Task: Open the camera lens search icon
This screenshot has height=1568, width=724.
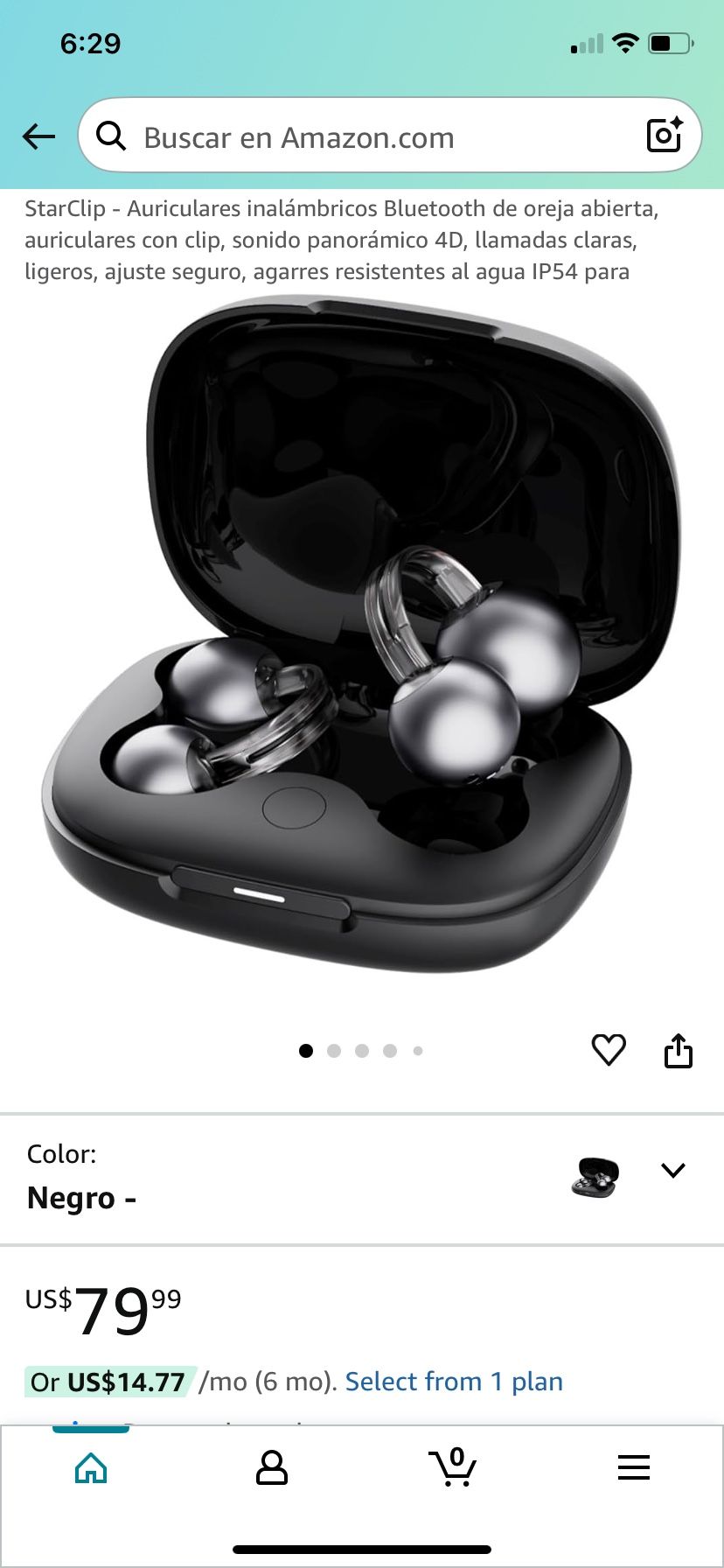Action: pos(665,135)
